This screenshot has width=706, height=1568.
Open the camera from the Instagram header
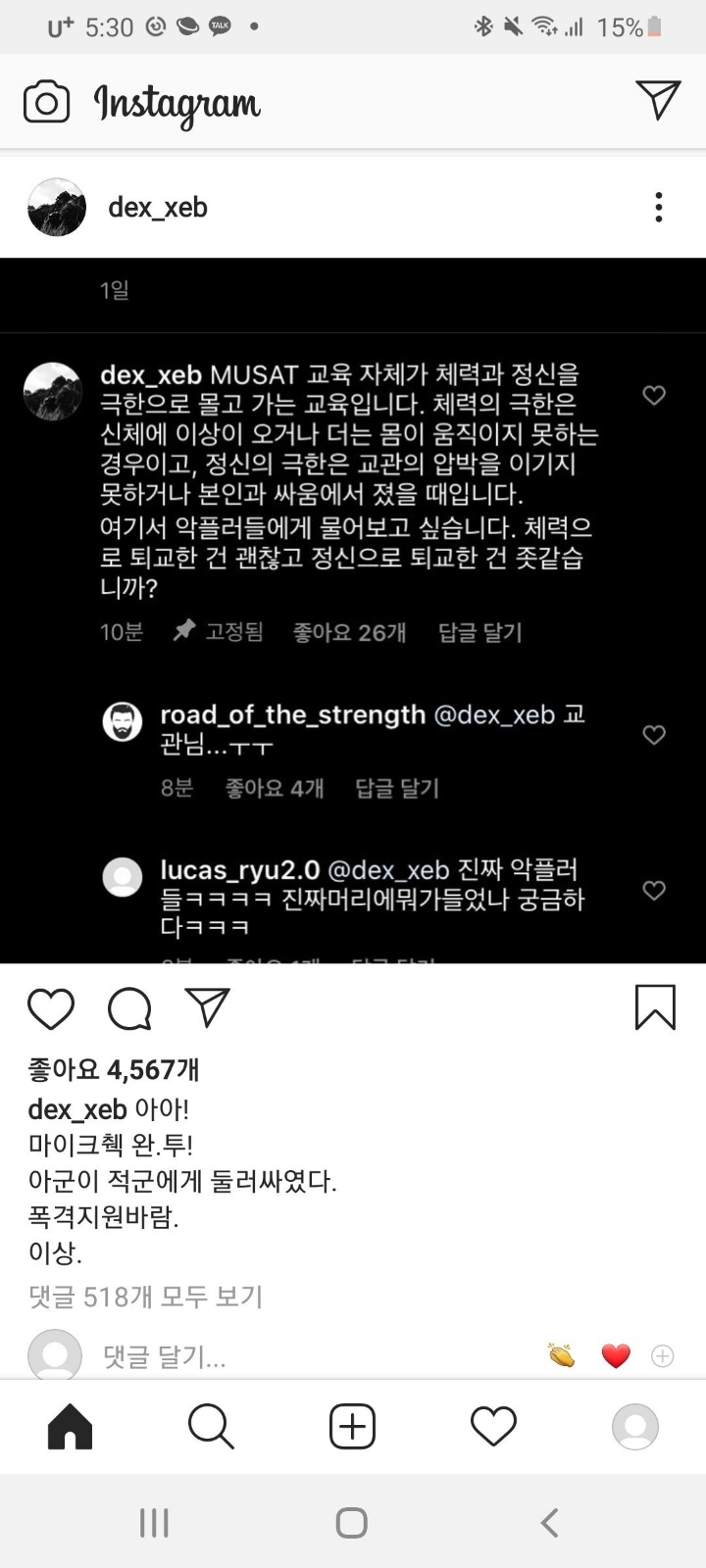[x=47, y=100]
